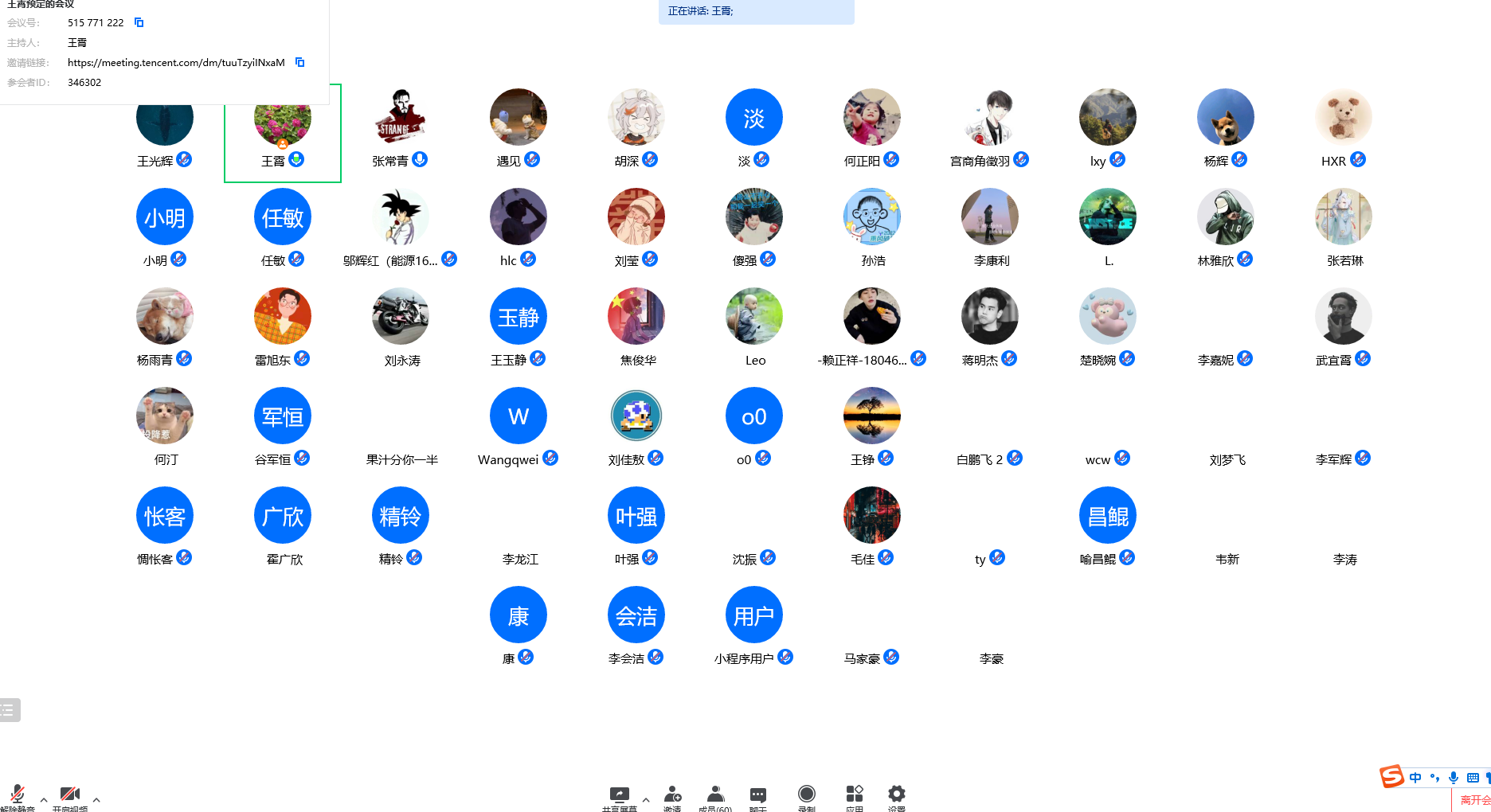Start screen sharing

tap(619, 795)
